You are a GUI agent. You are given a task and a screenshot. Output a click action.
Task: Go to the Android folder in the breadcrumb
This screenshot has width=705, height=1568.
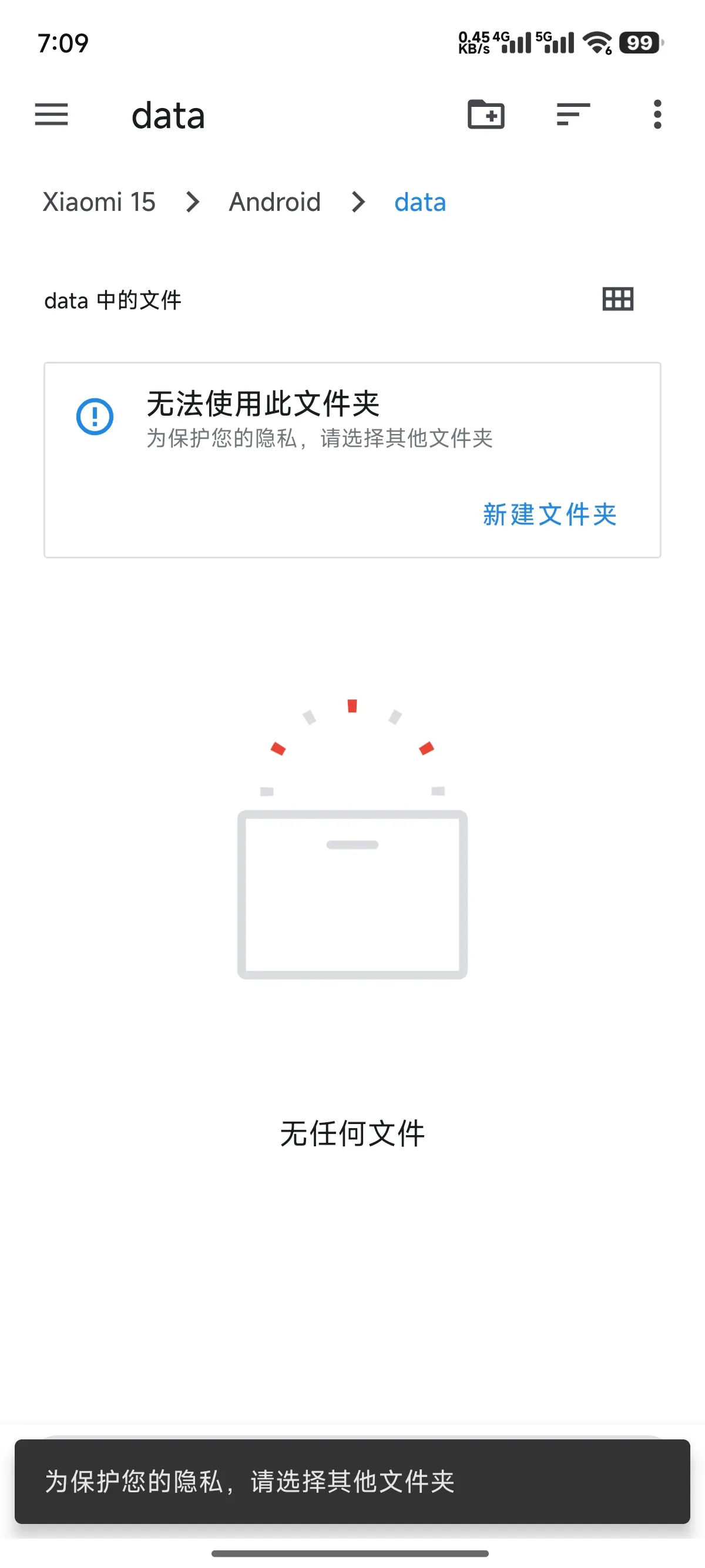pyautogui.click(x=274, y=202)
